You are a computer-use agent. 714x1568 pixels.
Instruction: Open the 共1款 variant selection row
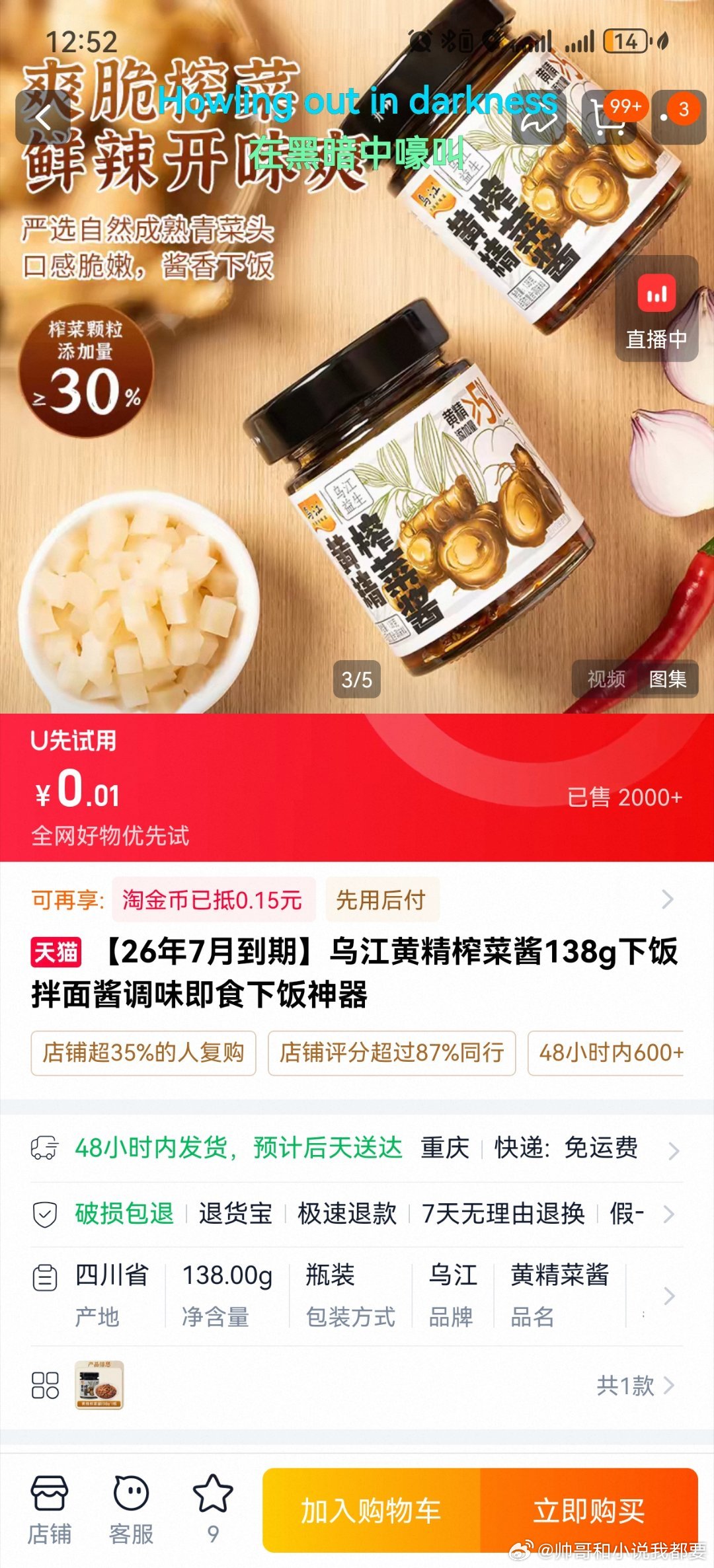pyautogui.click(x=633, y=1385)
